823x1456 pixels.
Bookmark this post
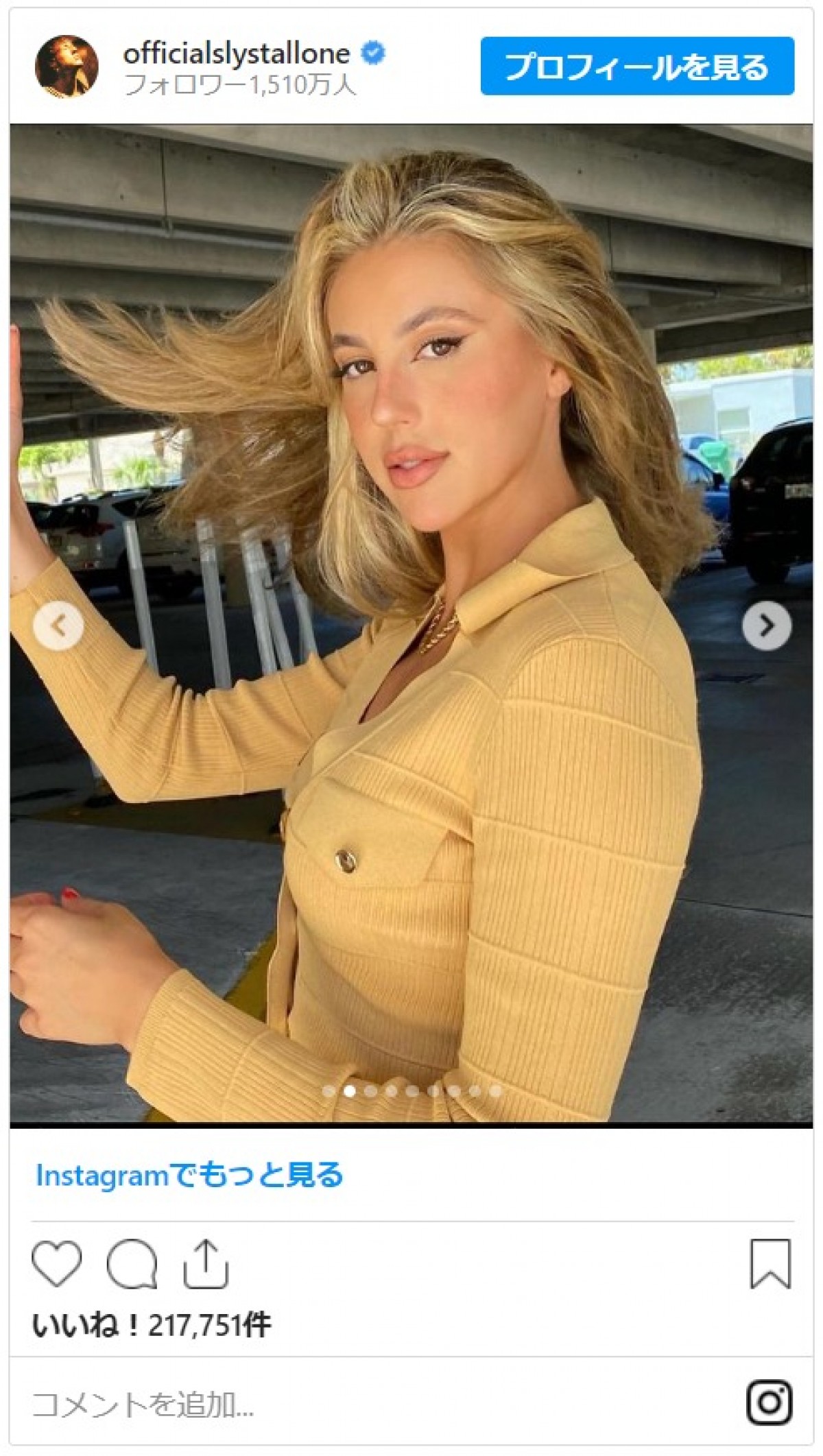(770, 1263)
